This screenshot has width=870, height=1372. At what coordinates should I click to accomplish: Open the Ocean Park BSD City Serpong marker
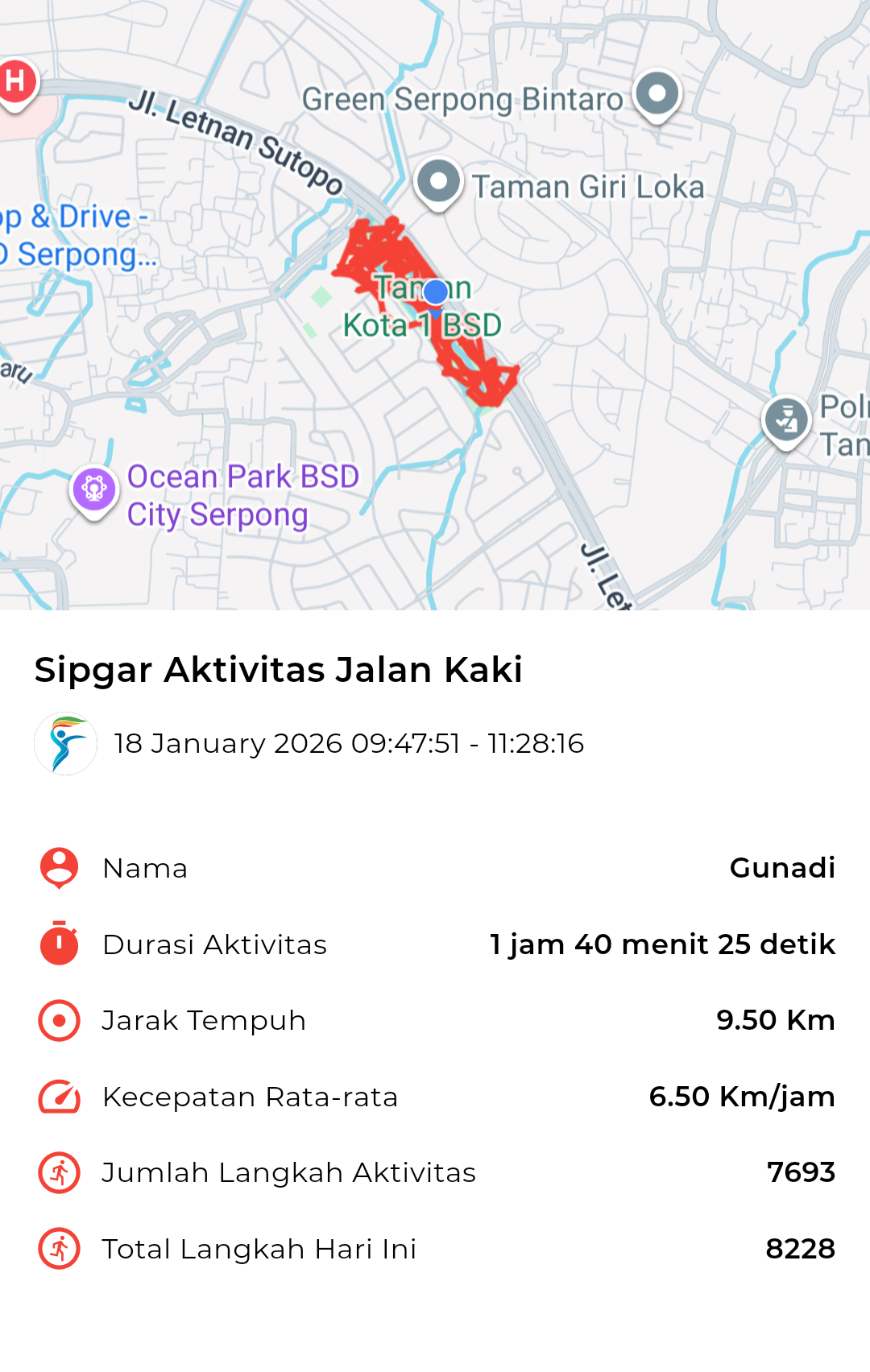pyautogui.click(x=94, y=489)
